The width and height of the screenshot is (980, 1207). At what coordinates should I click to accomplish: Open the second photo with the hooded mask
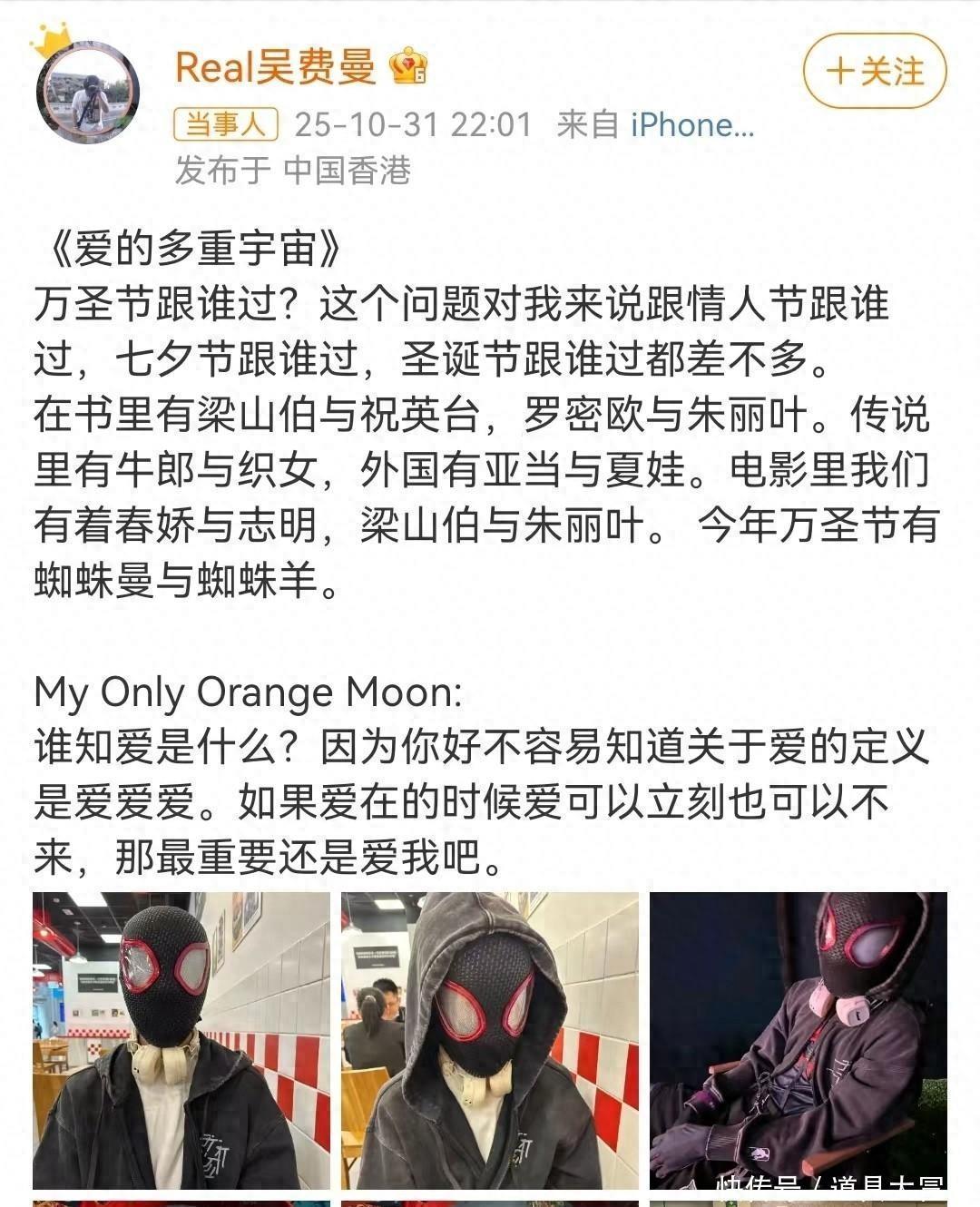point(490,1041)
